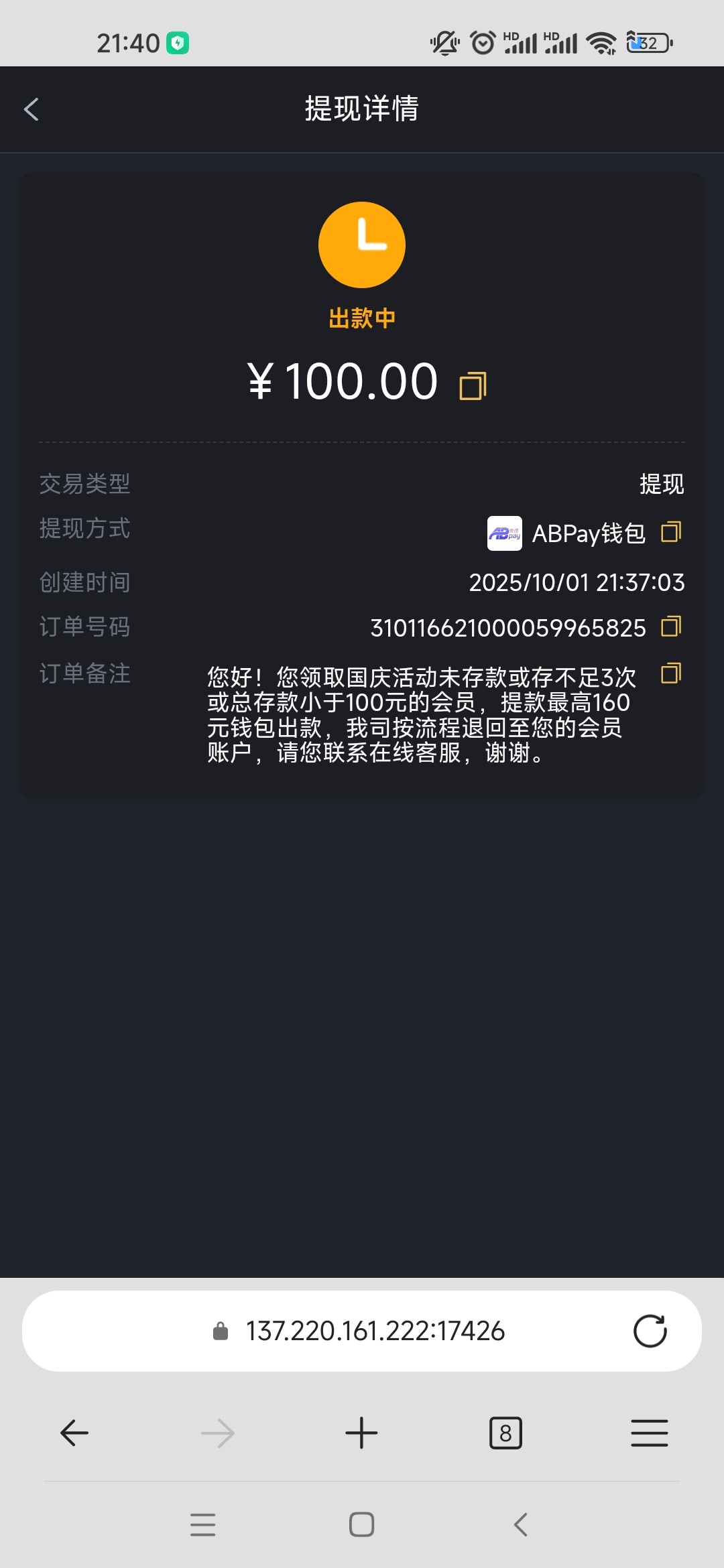Copy the ¥100.00 amount

[473, 385]
